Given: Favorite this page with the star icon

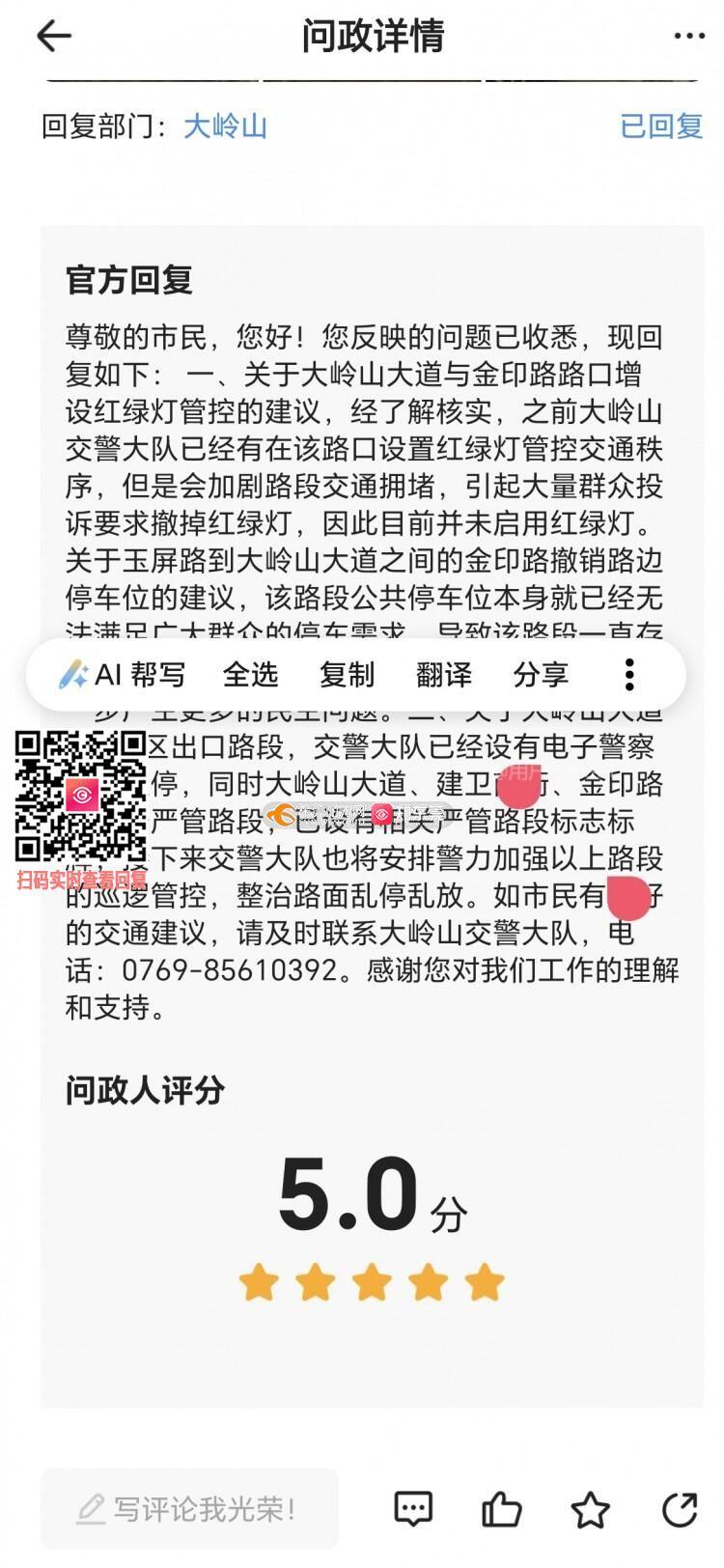Looking at the screenshot, I should click(x=590, y=1508).
